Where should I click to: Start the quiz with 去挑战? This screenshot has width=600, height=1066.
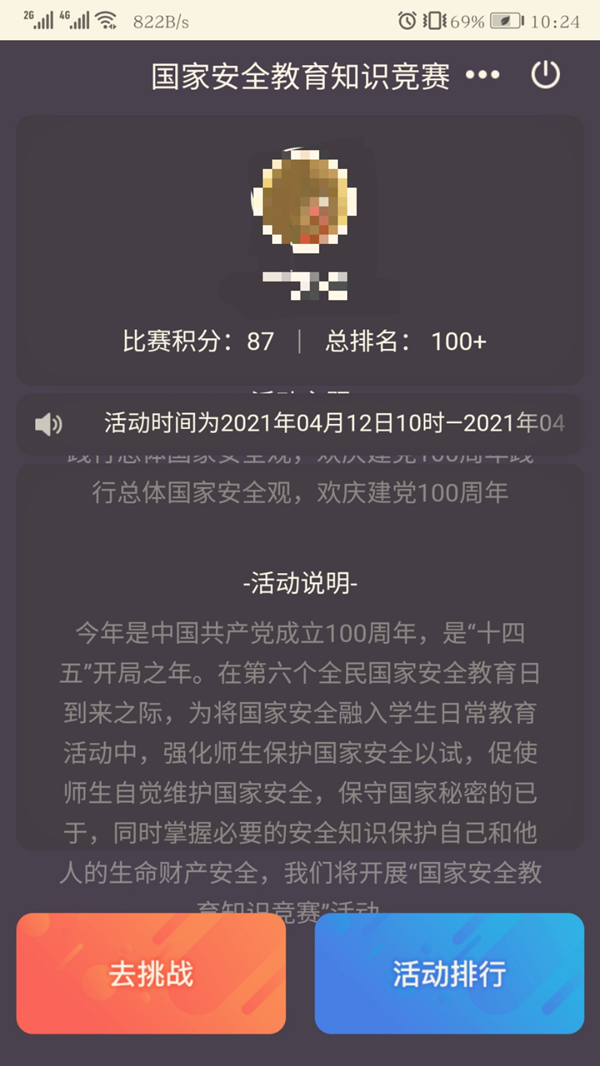pos(151,973)
